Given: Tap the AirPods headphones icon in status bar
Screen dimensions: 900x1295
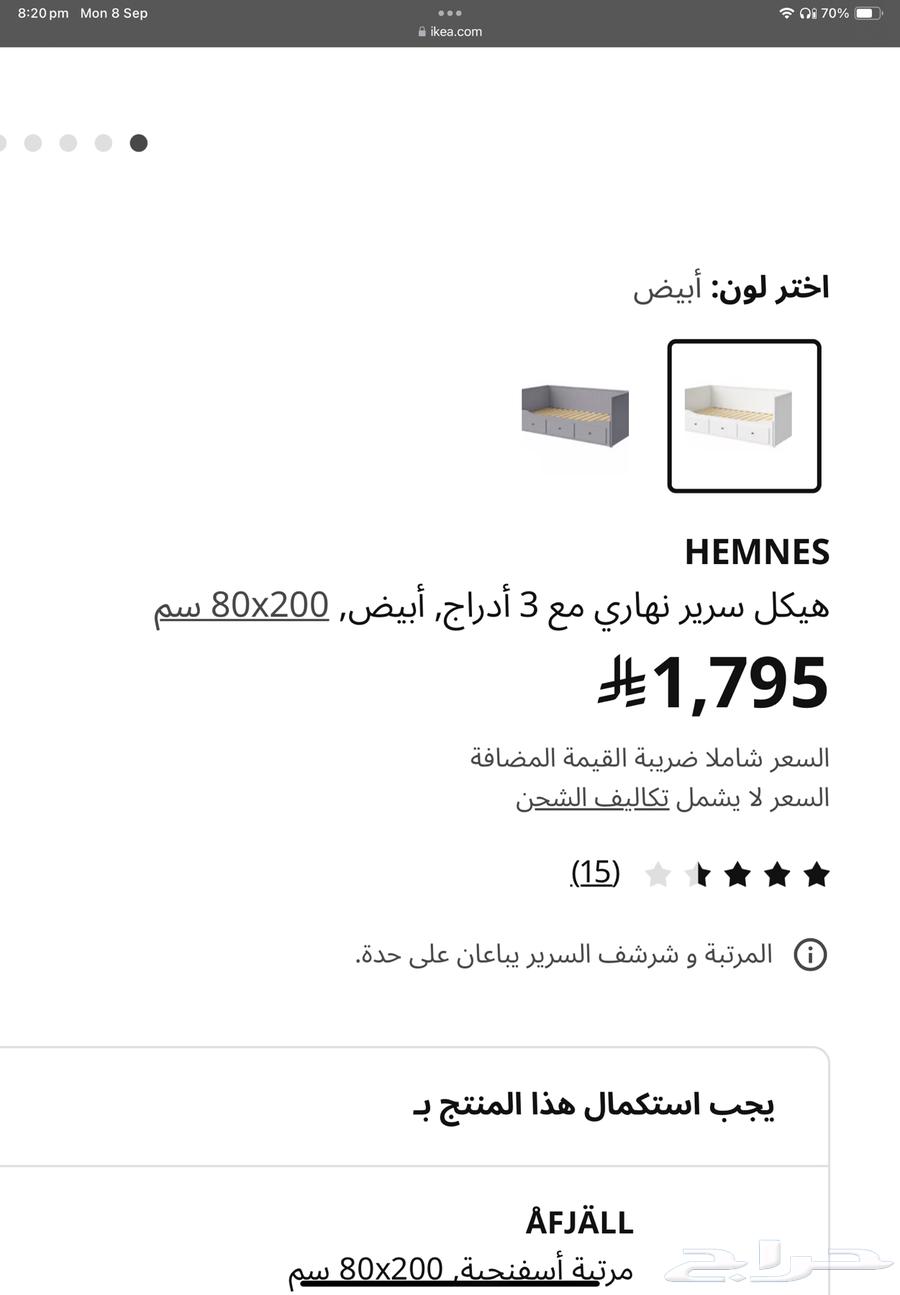Looking at the screenshot, I should pos(807,13).
